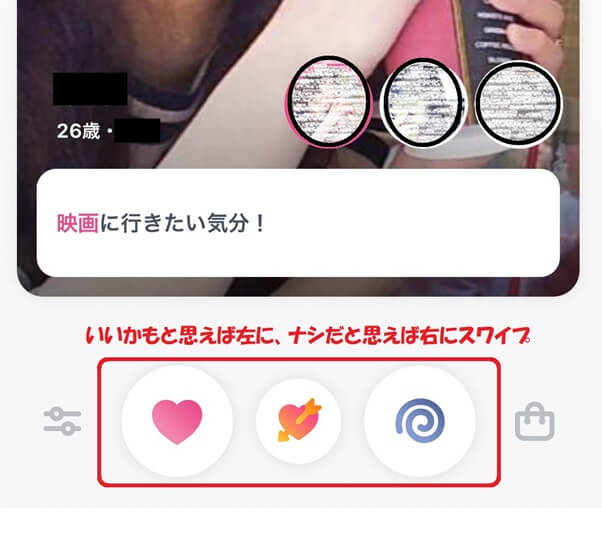This screenshot has width=602, height=540.
Task: Send a super like with the arrow heart
Action: tap(298, 421)
